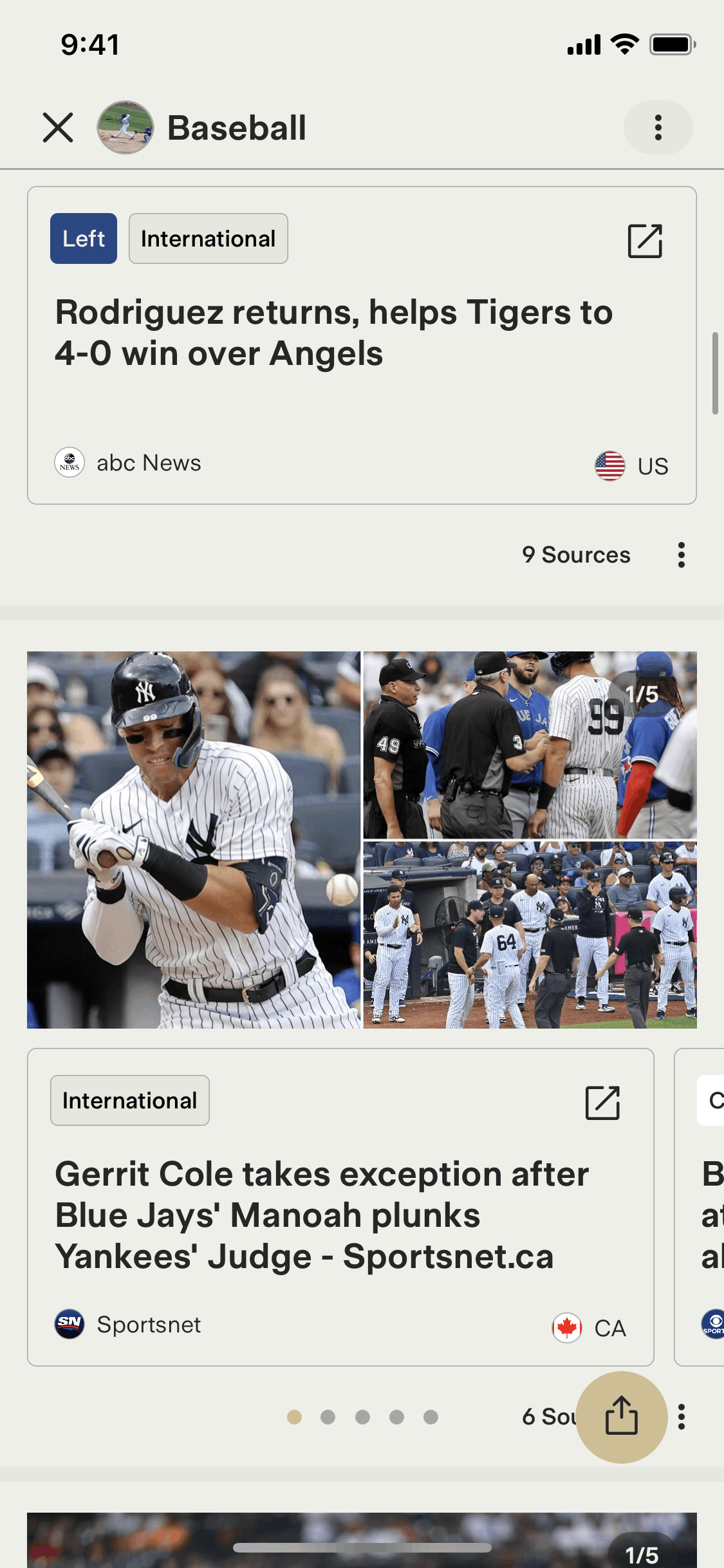724x1568 pixels.
Task: Open the Rodriguez returns Tigers article card
Action: click(x=362, y=346)
